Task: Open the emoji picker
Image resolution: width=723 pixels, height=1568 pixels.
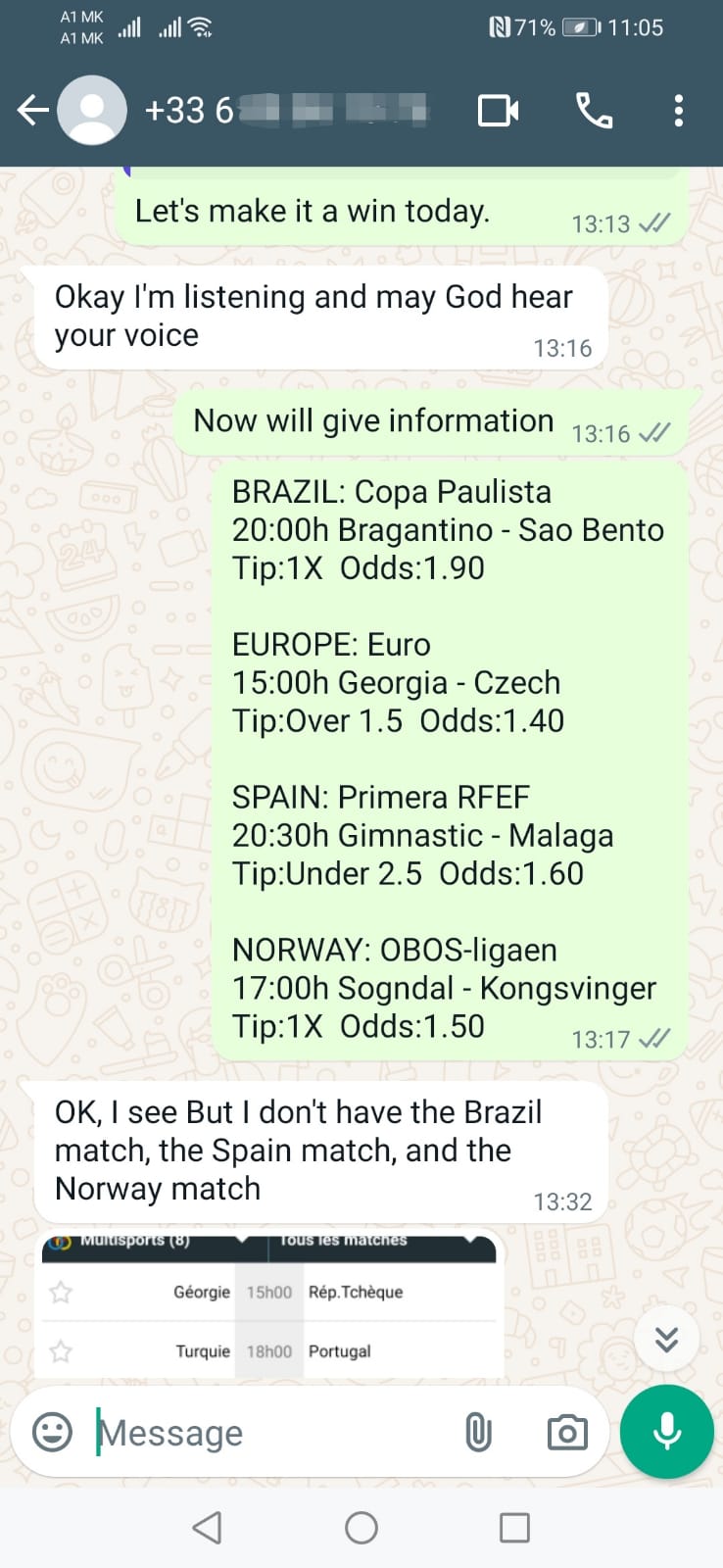Action: tap(53, 1432)
